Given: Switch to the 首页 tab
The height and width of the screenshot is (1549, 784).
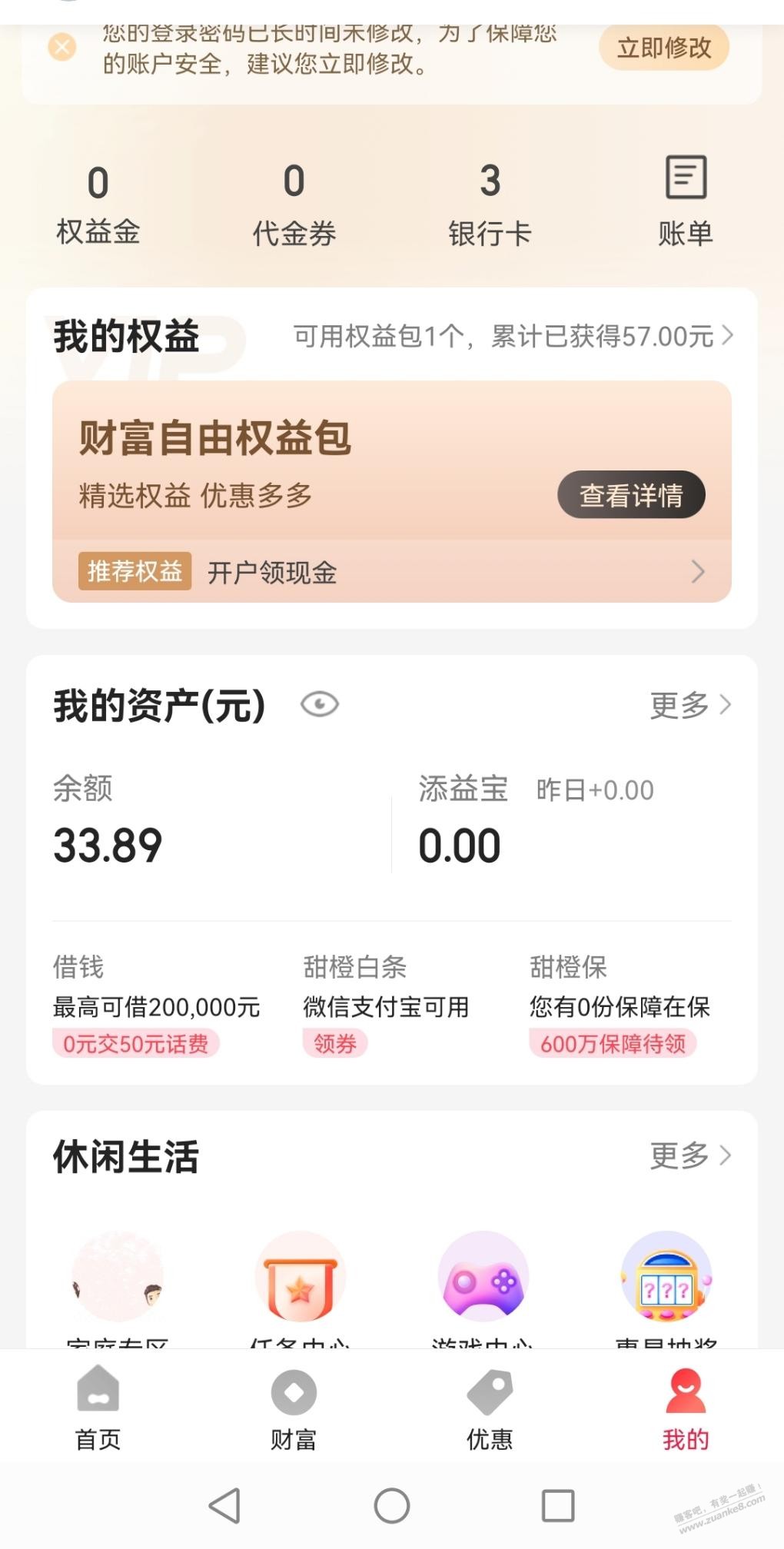Looking at the screenshot, I should (x=98, y=1408).
